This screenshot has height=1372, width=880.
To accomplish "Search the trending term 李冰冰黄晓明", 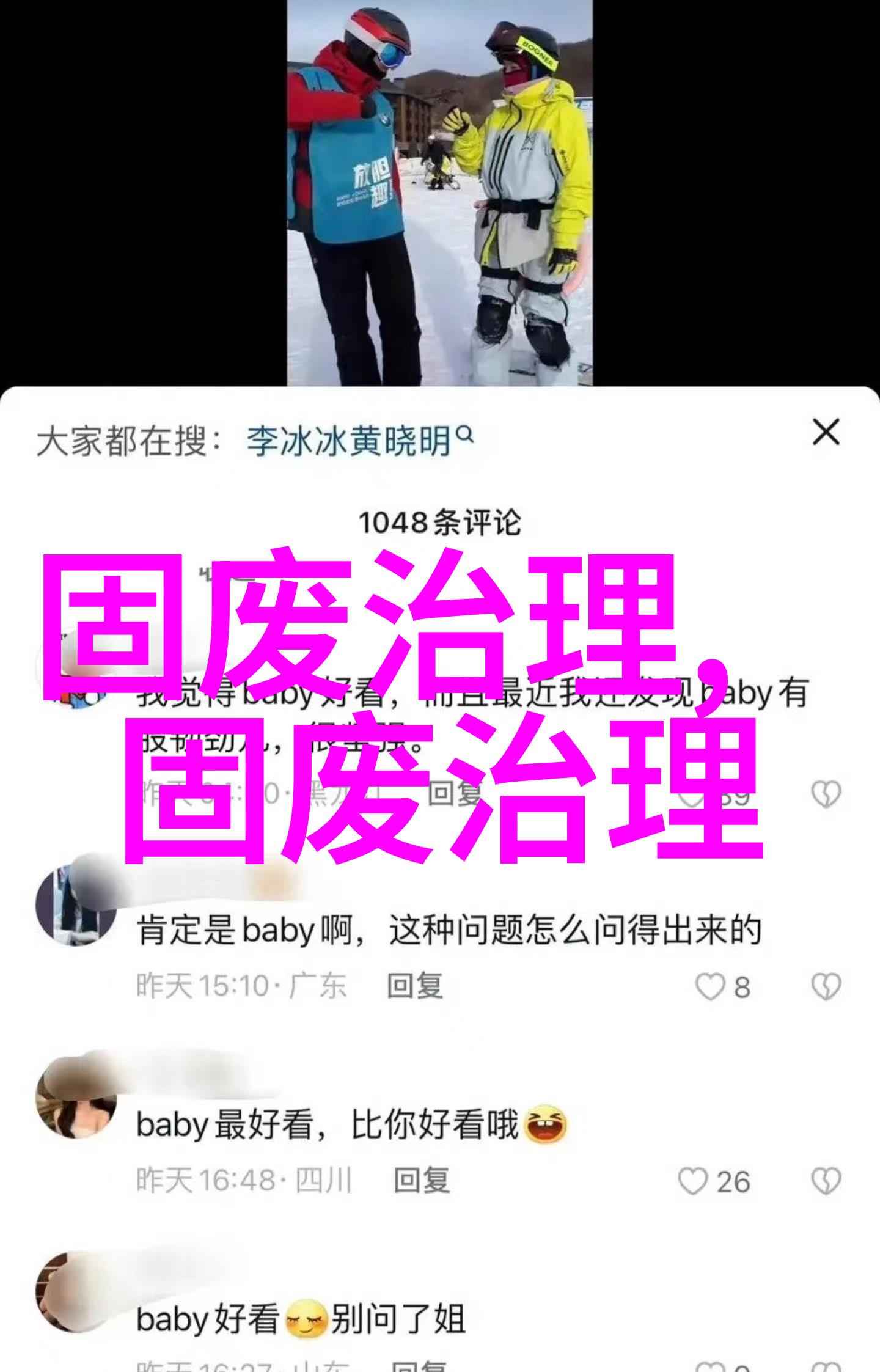I will [x=359, y=441].
